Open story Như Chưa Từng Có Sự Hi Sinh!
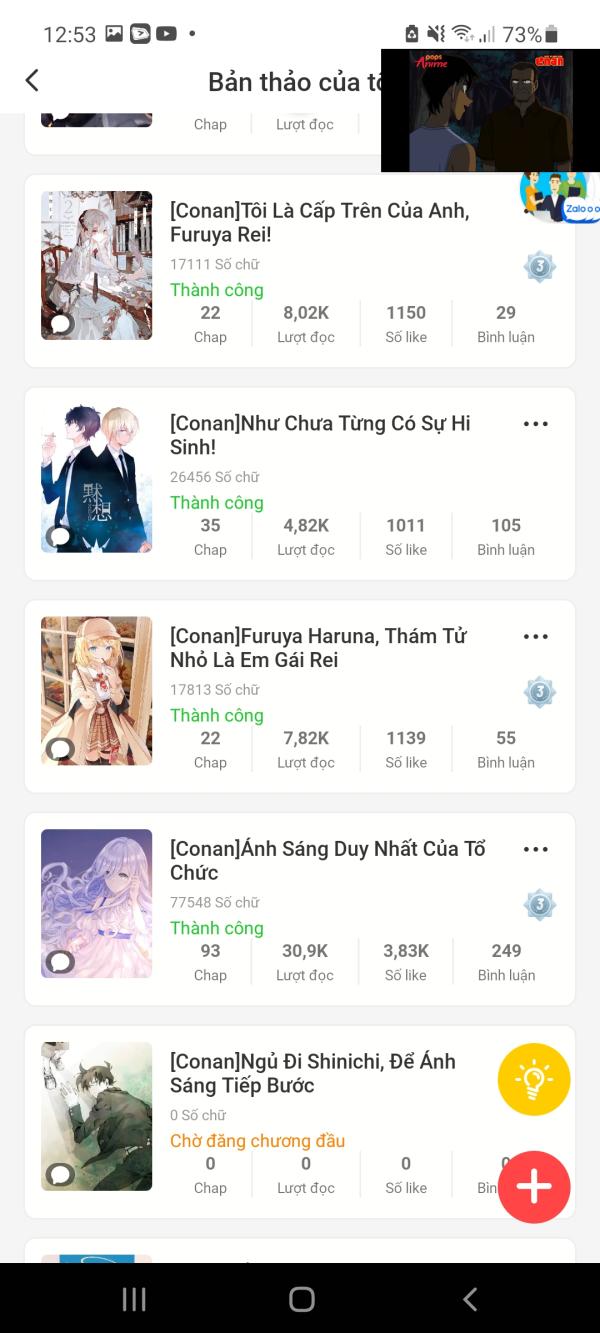600x1333 pixels. 319,435
